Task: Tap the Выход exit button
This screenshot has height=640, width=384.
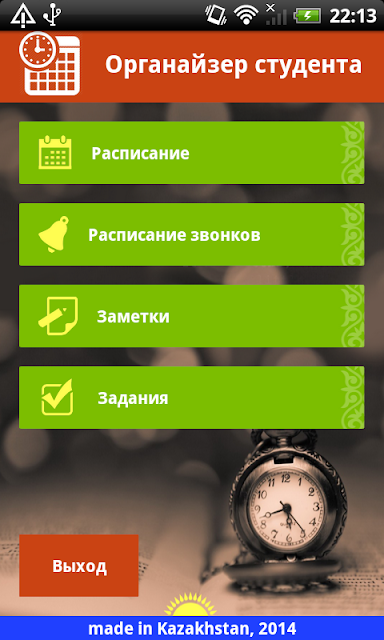Action: click(x=79, y=566)
